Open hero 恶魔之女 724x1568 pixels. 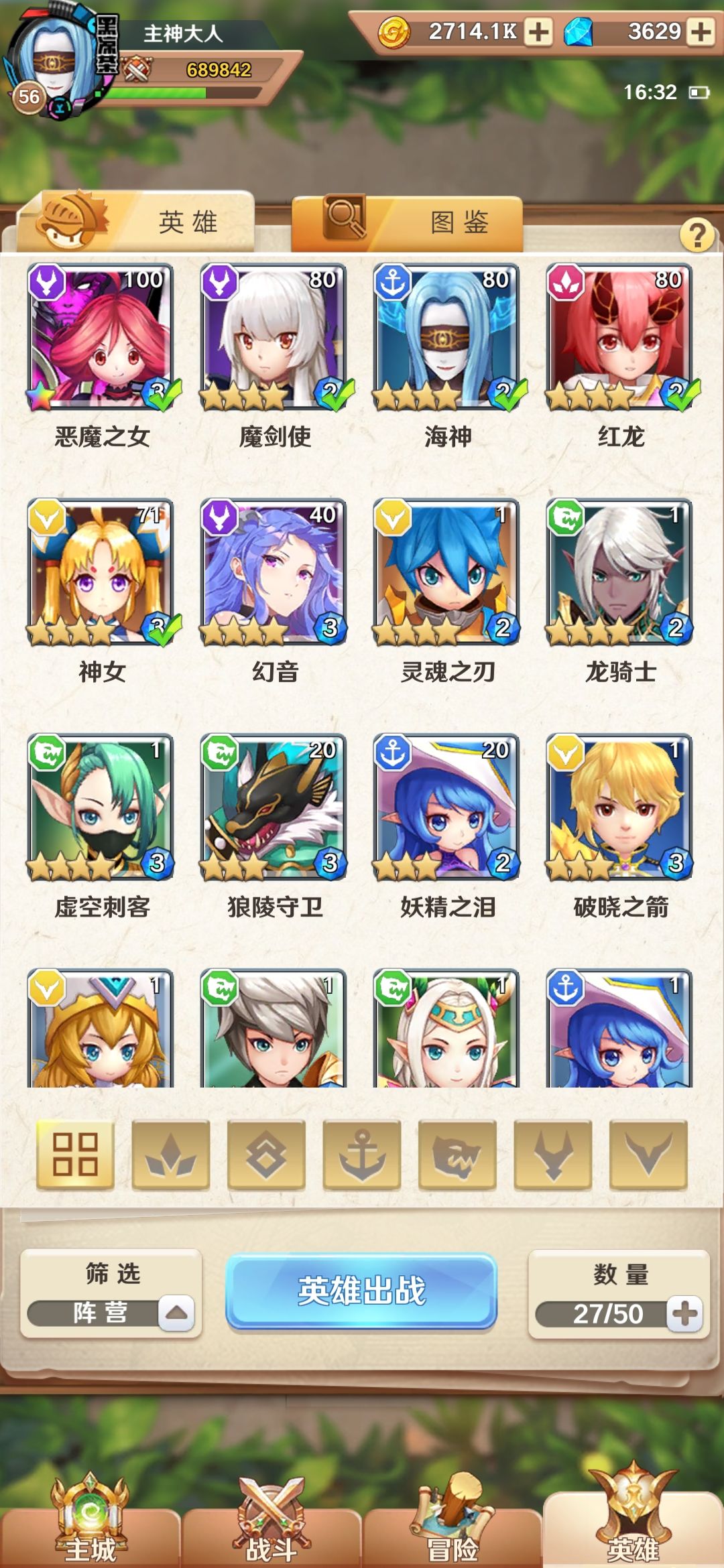[101, 336]
